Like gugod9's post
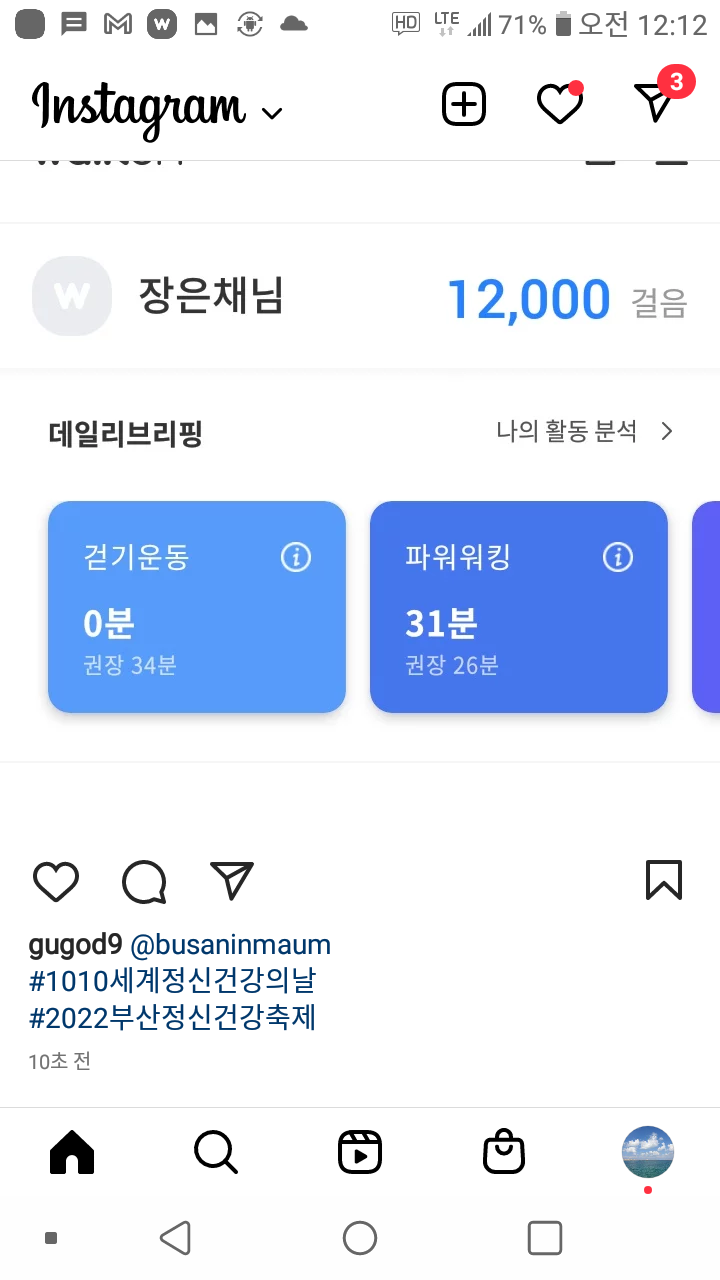 (x=56, y=881)
